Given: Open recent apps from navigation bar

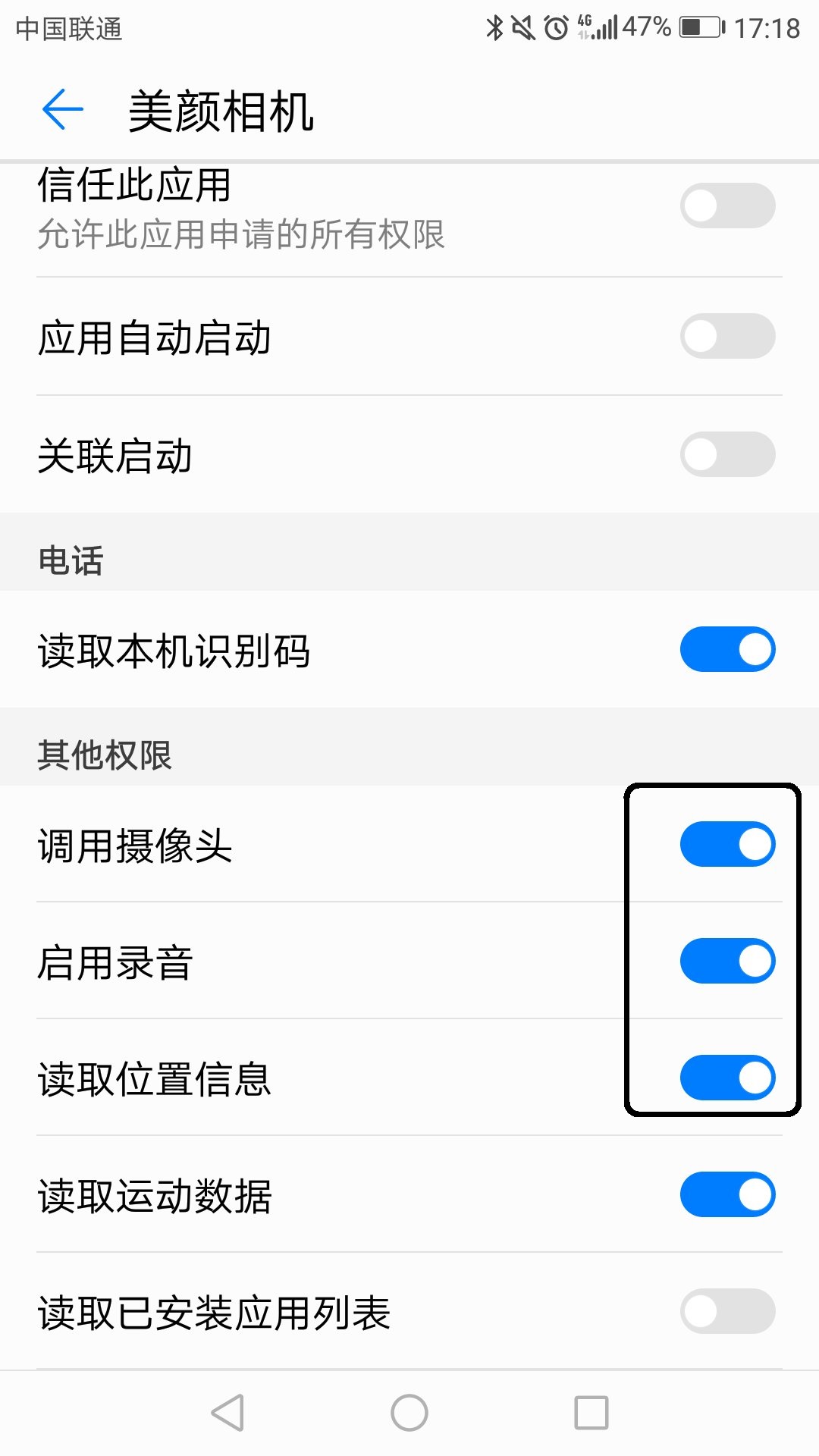Looking at the screenshot, I should click(591, 1413).
